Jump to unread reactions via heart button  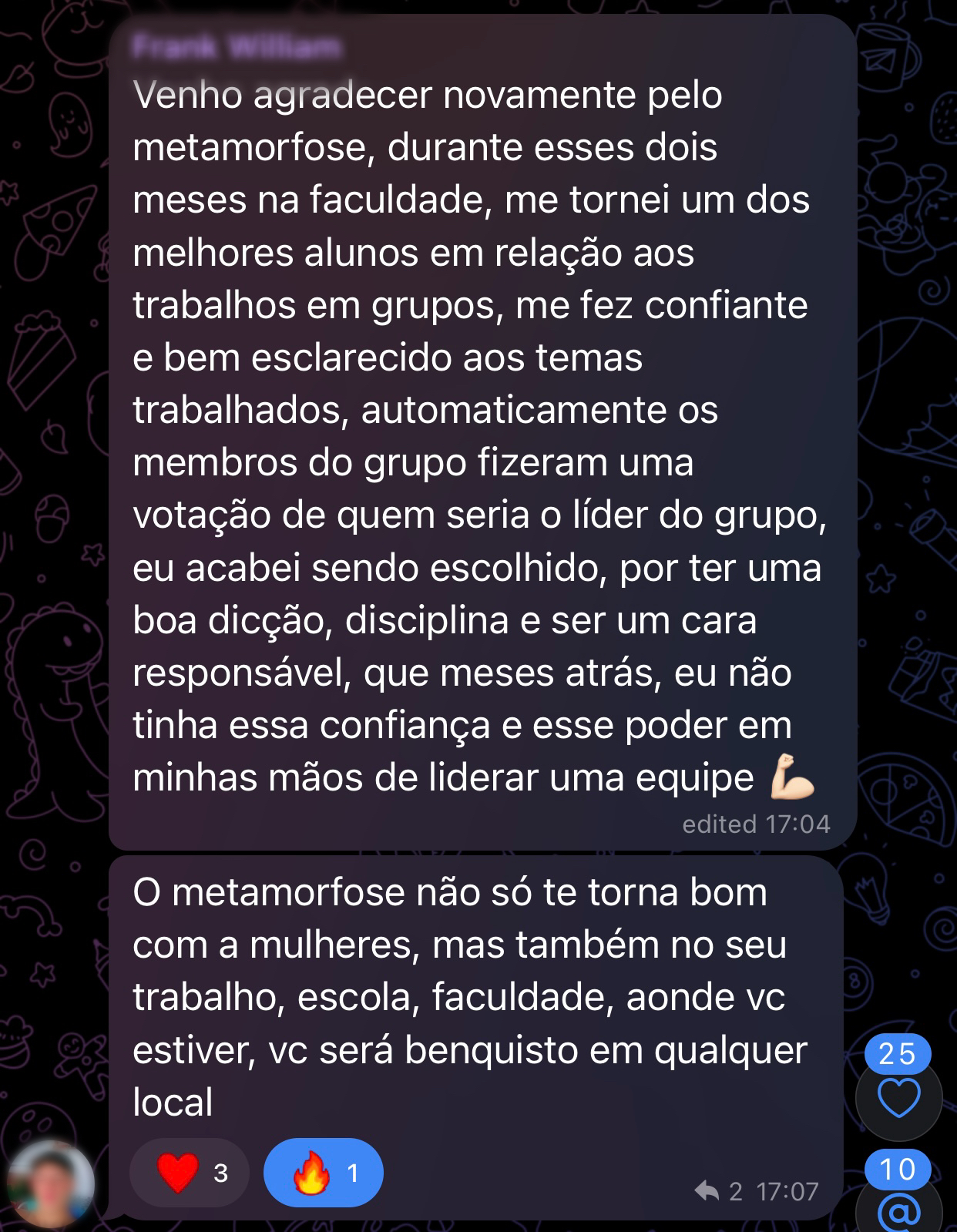pos(898,1098)
